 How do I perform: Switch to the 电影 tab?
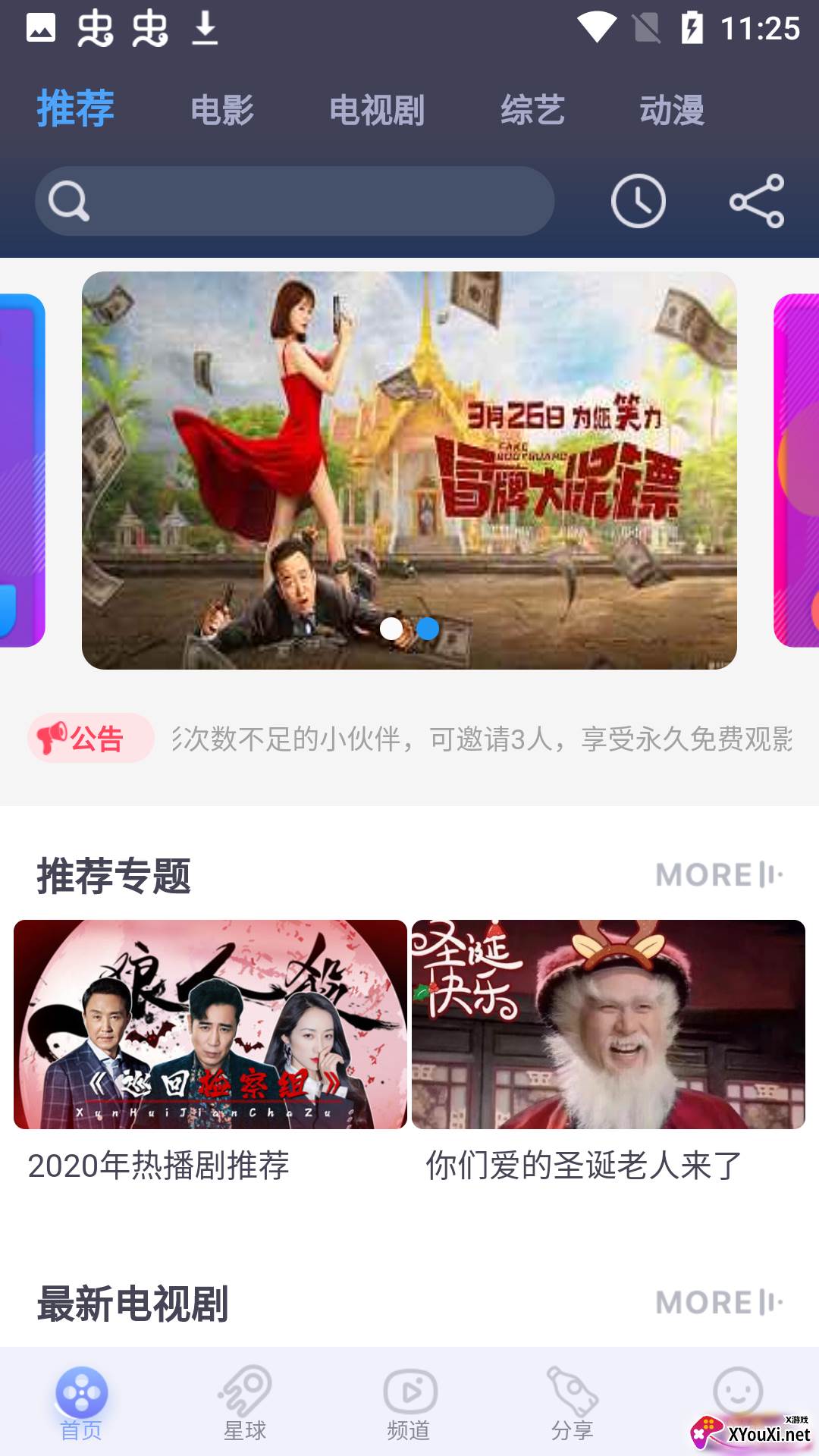tap(222, 110)
